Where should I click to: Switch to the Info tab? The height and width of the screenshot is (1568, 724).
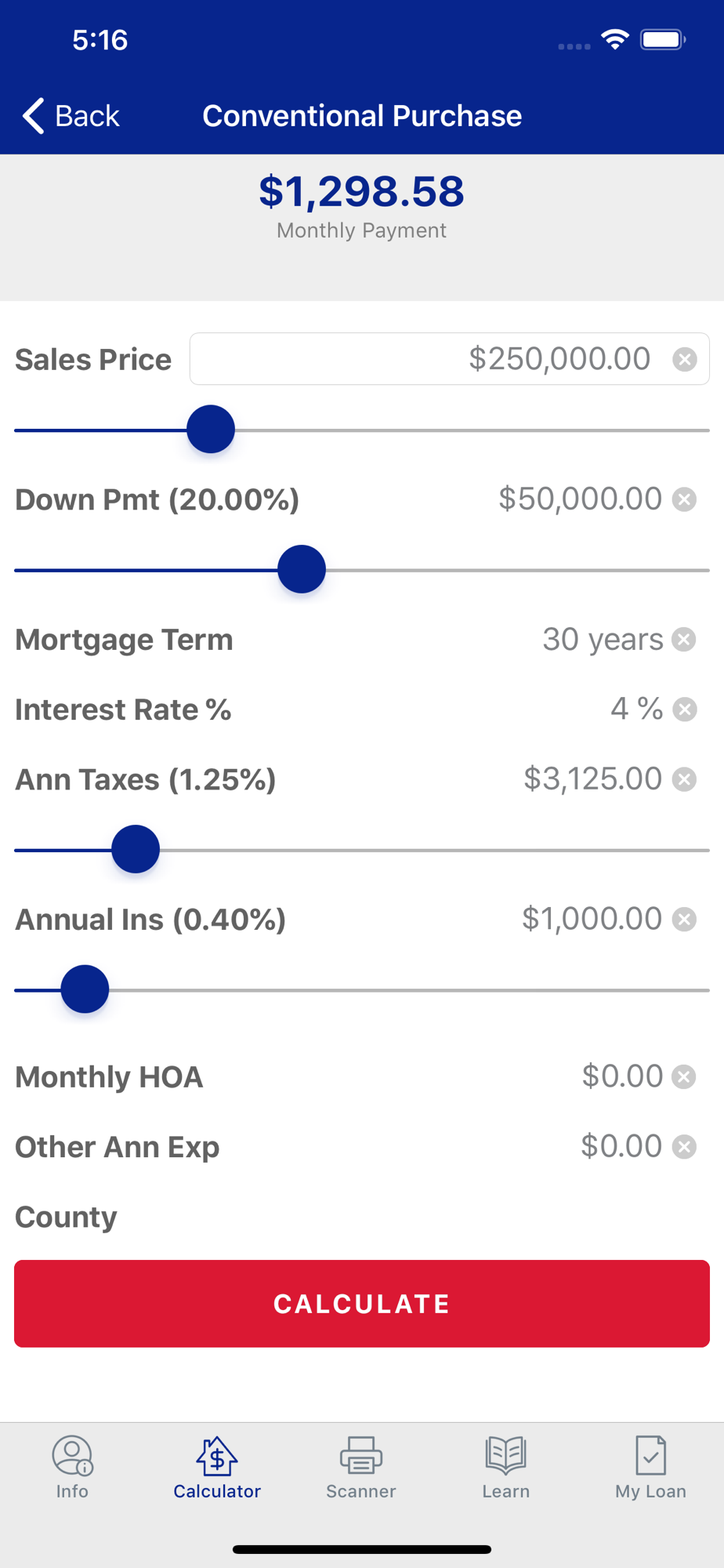tap(72, 1468)
